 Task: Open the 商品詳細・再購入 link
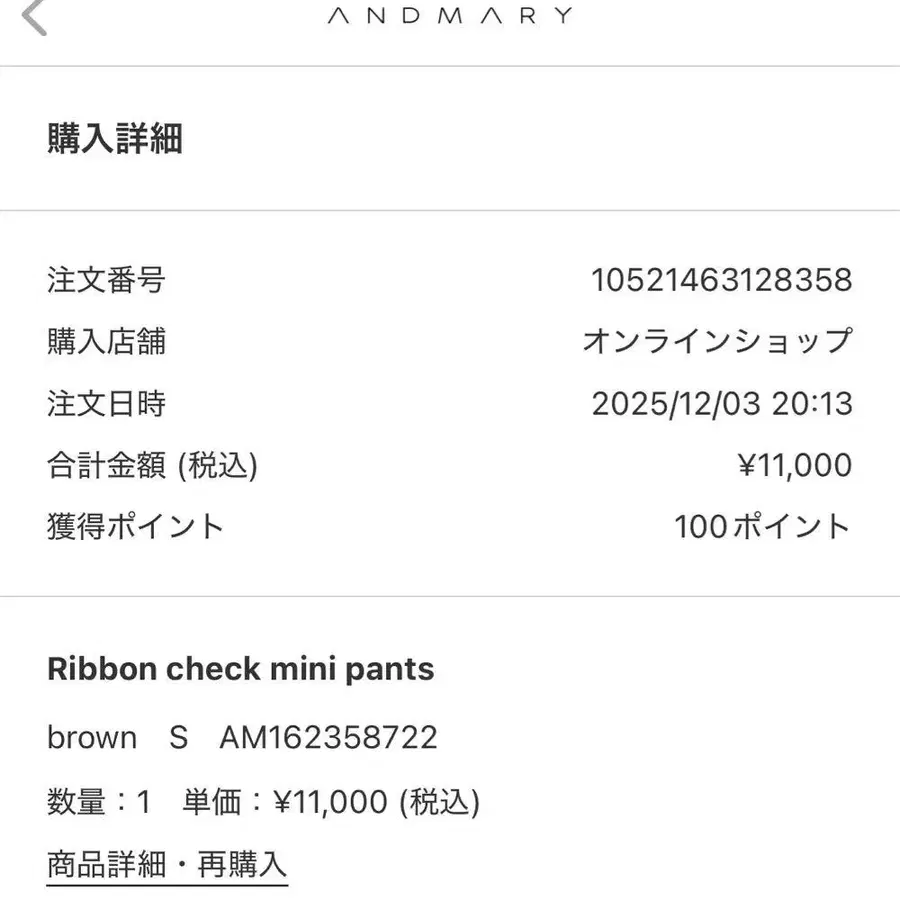click(x=167, y=864)
